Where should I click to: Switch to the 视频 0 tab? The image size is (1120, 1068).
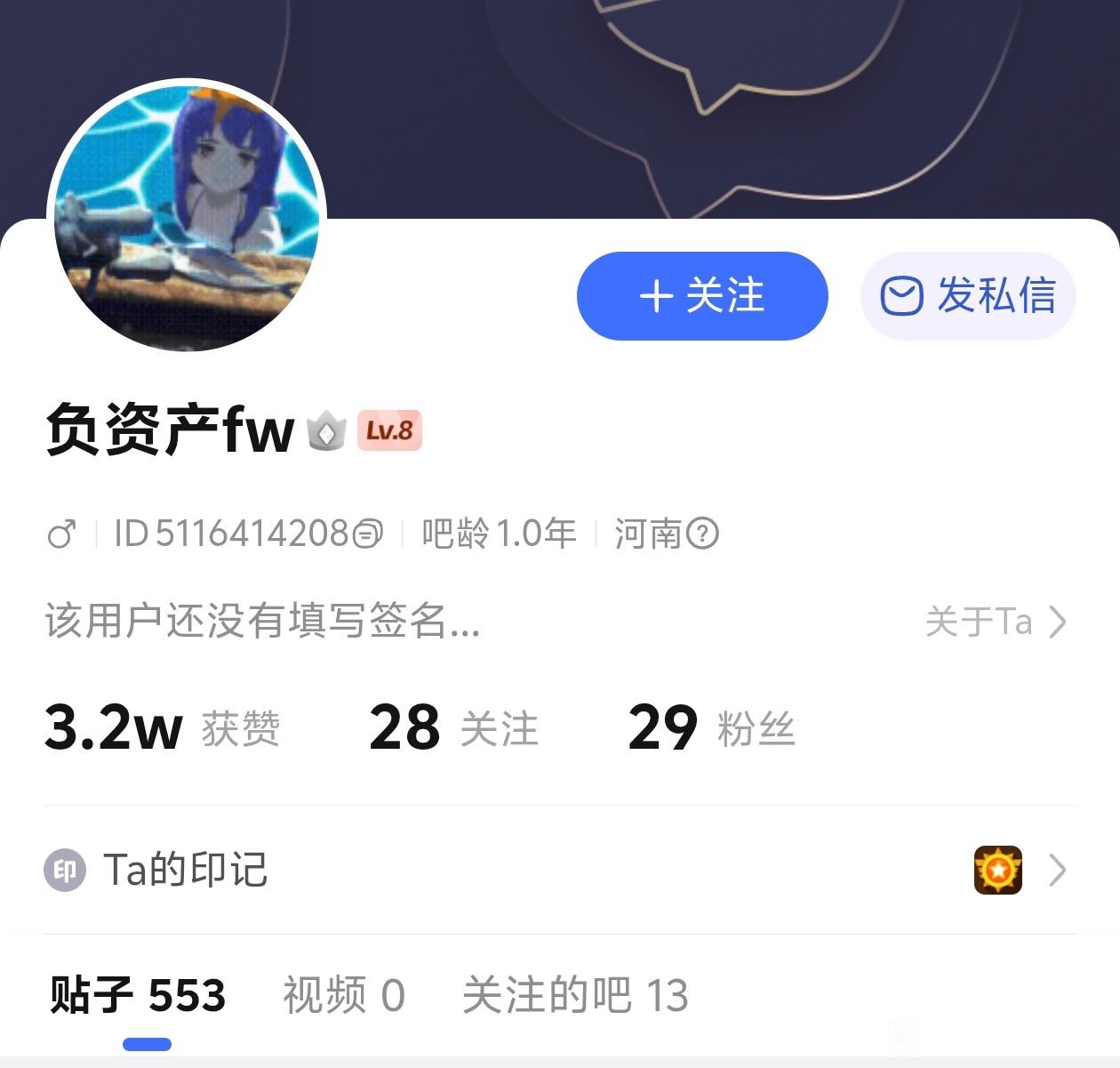[344, 995]
